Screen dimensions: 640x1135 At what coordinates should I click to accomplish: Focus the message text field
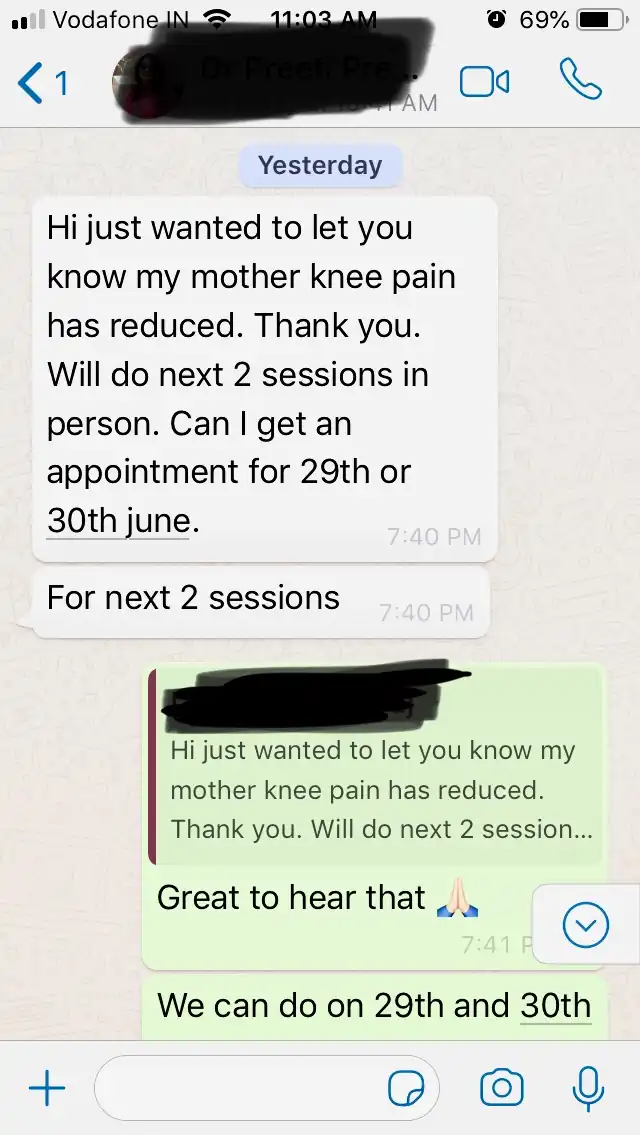click(x=240, y=1088)
